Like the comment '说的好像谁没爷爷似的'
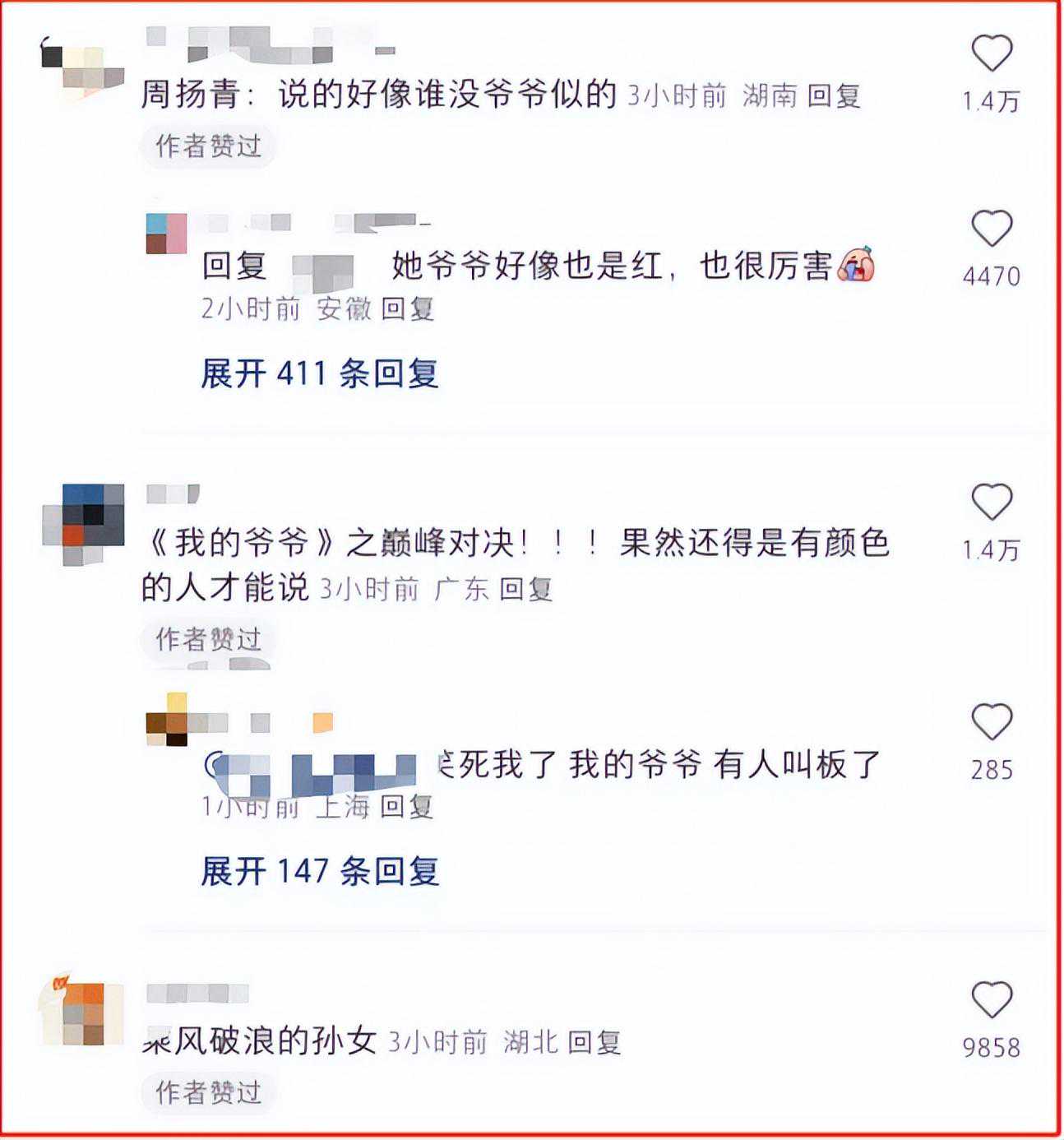 pos(992,54)
